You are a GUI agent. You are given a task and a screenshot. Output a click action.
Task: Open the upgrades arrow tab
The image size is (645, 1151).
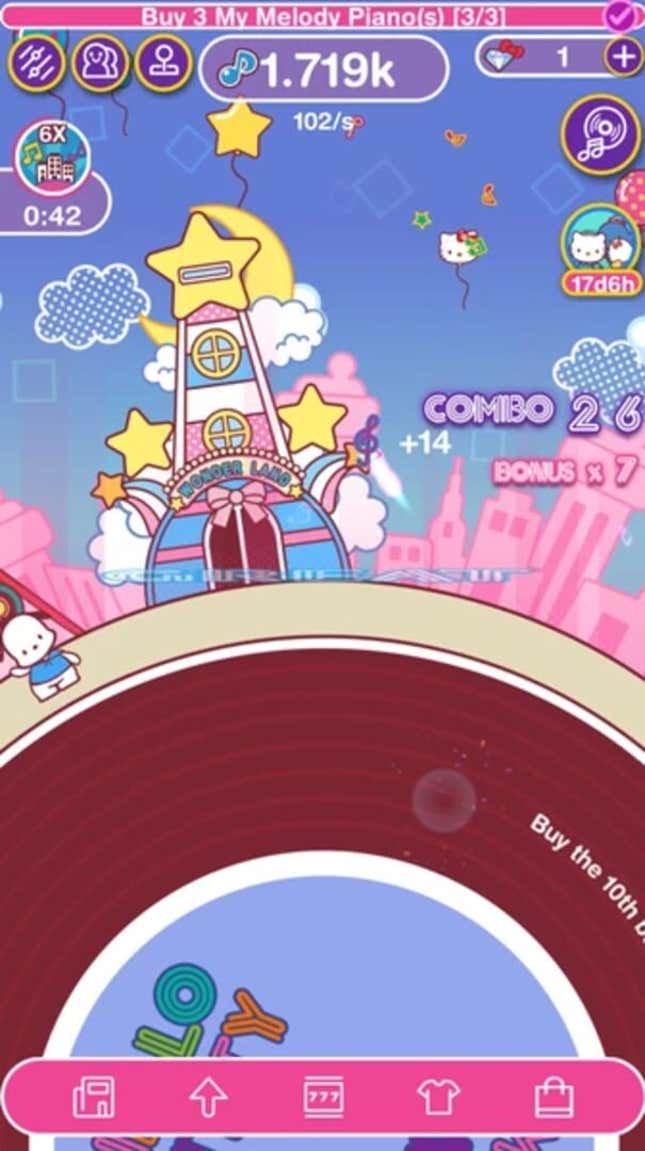[x=208, y=1097]
